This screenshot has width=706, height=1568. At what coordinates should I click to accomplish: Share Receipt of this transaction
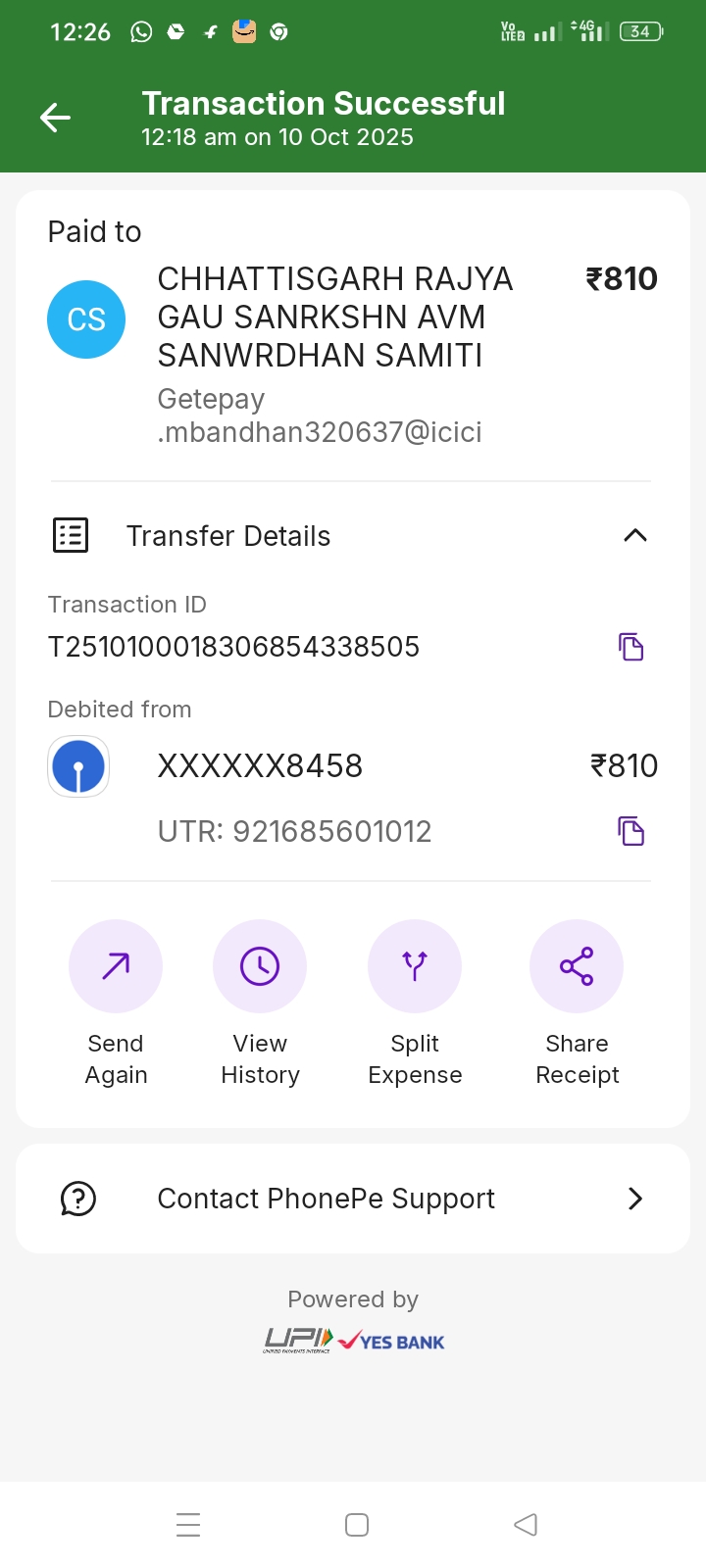pos(577,966)
